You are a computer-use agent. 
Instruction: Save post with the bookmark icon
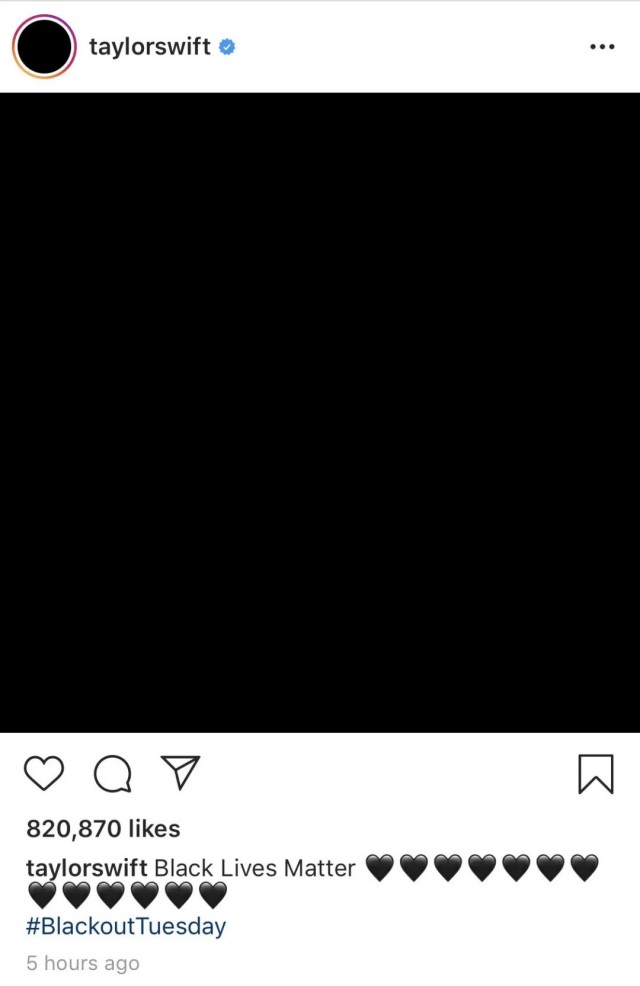595,773
